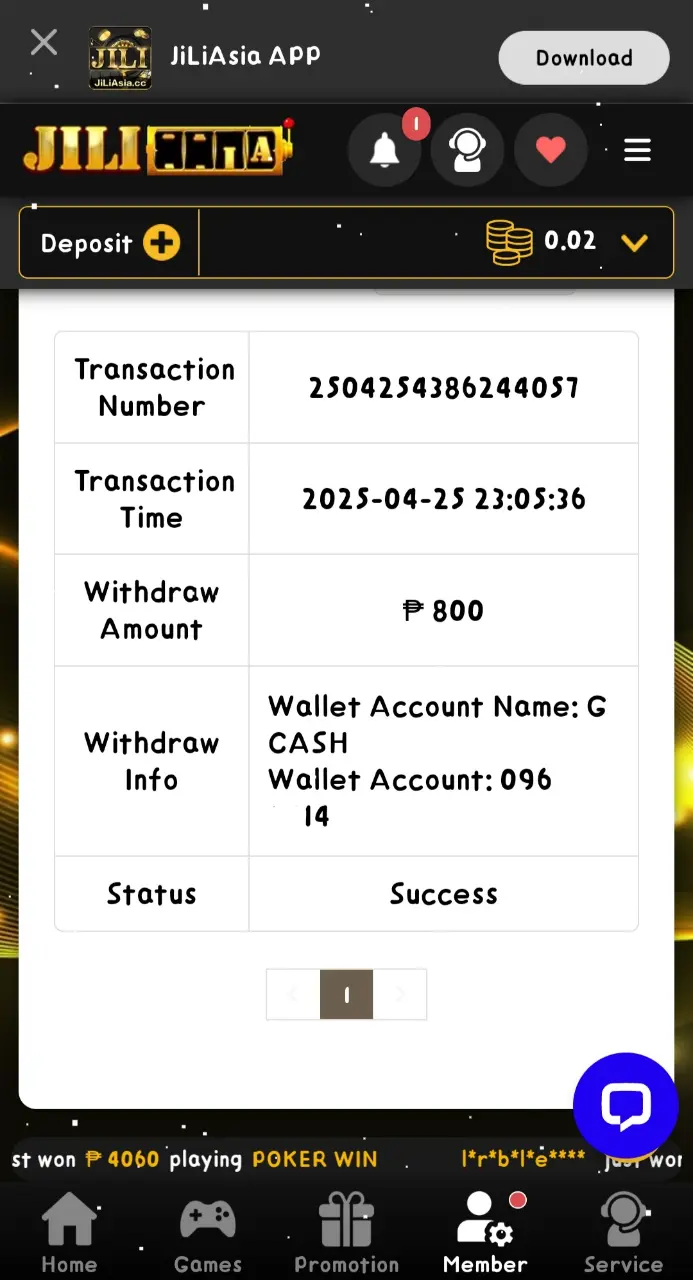Switch to the Games tab
This screenshot has width=693, height=1280.
208,1234
